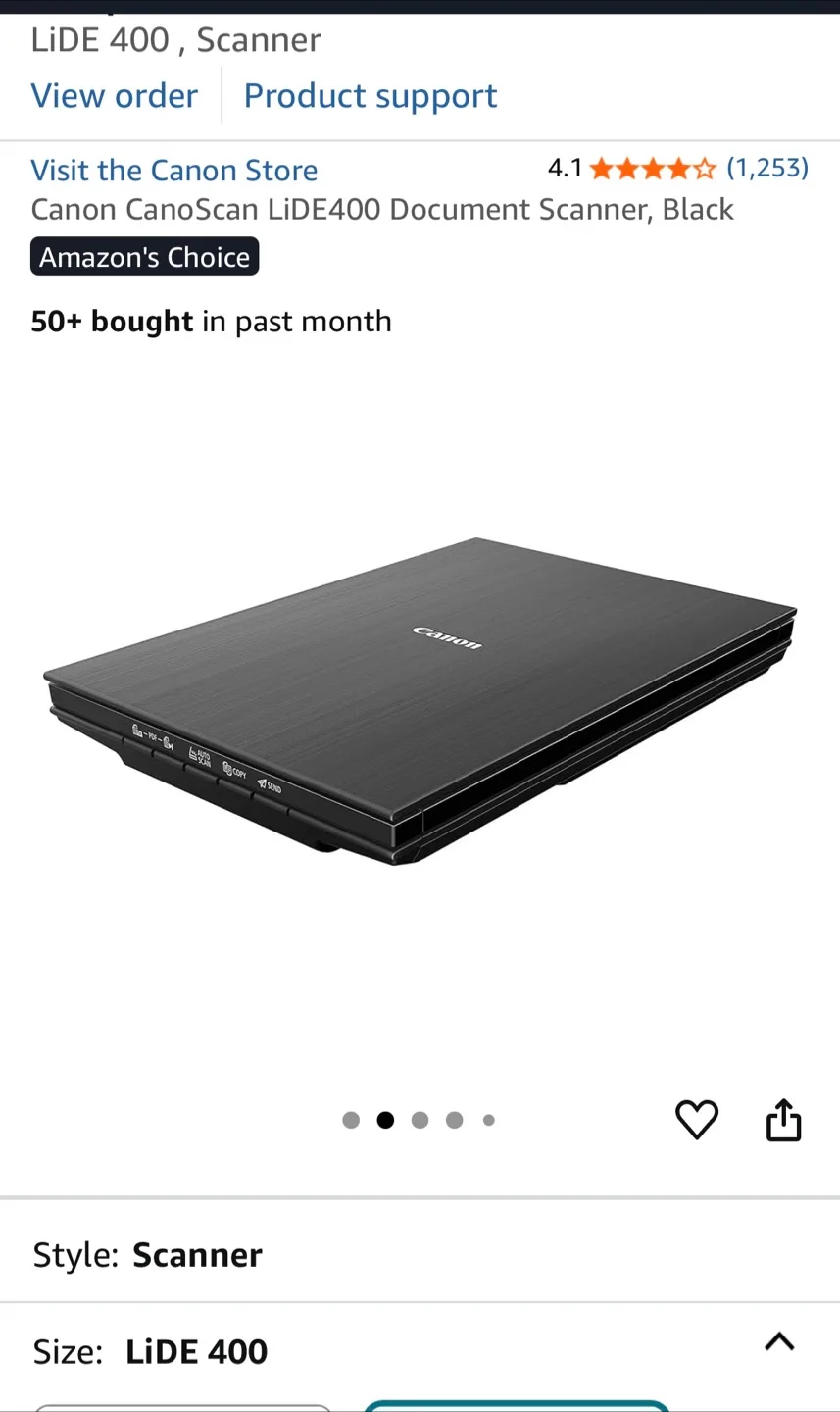This screenshot has height=1412, width=840.
Task: Collapse the Size LiDE 400 section
Action: (x=779, y=1341)
